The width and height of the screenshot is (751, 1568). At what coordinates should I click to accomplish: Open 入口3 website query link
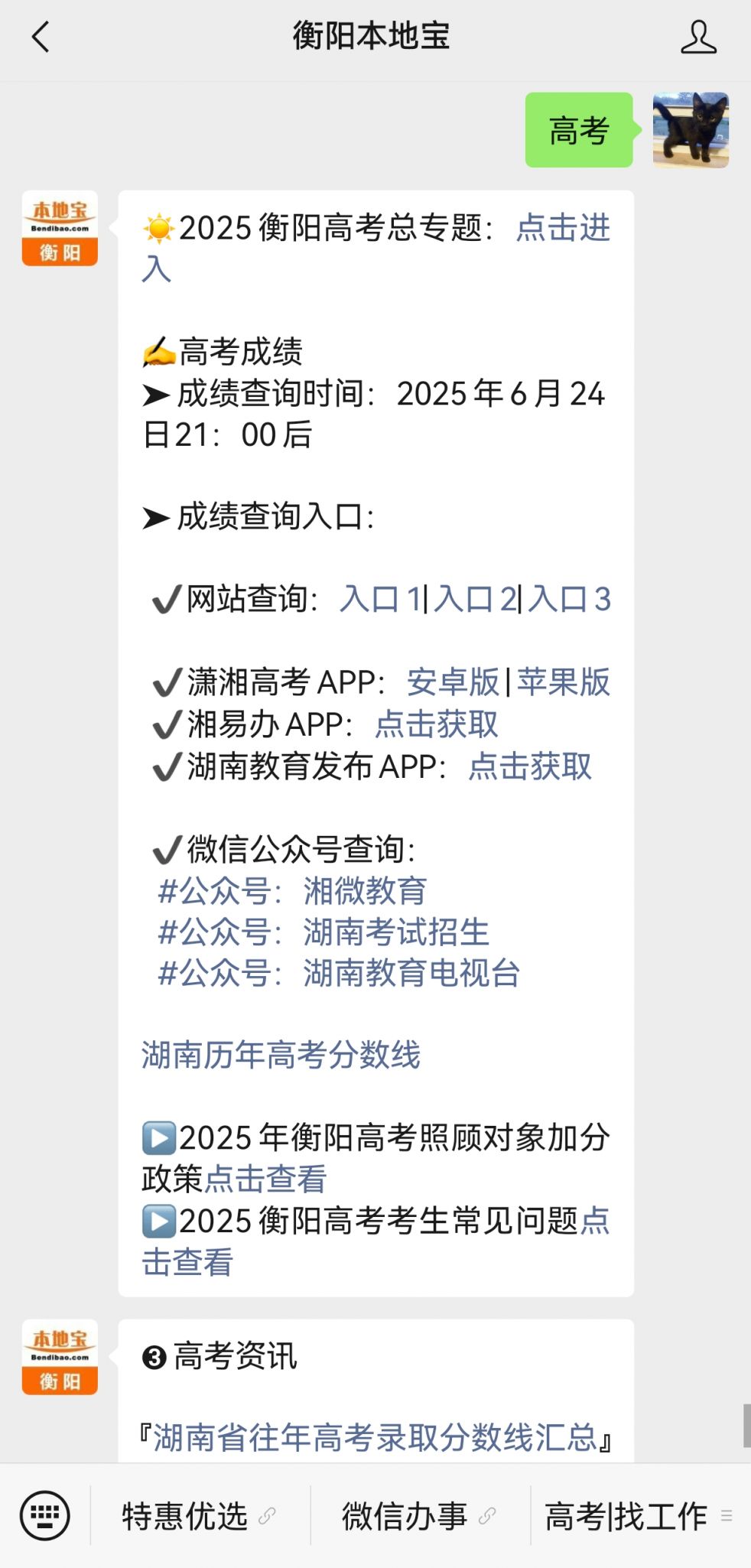[x=569, y=599]
